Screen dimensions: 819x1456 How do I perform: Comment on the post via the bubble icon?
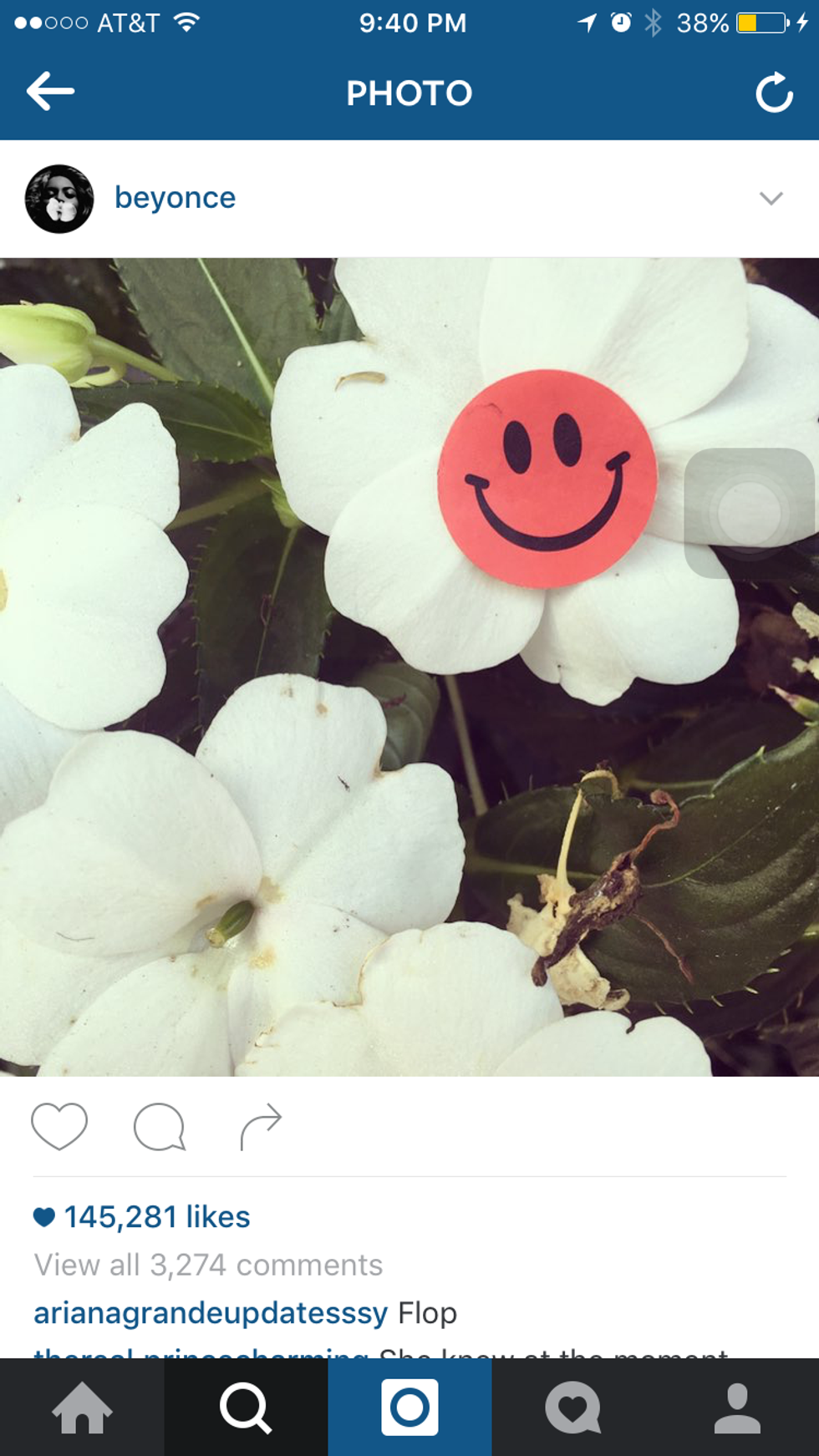click(159, 1127)
